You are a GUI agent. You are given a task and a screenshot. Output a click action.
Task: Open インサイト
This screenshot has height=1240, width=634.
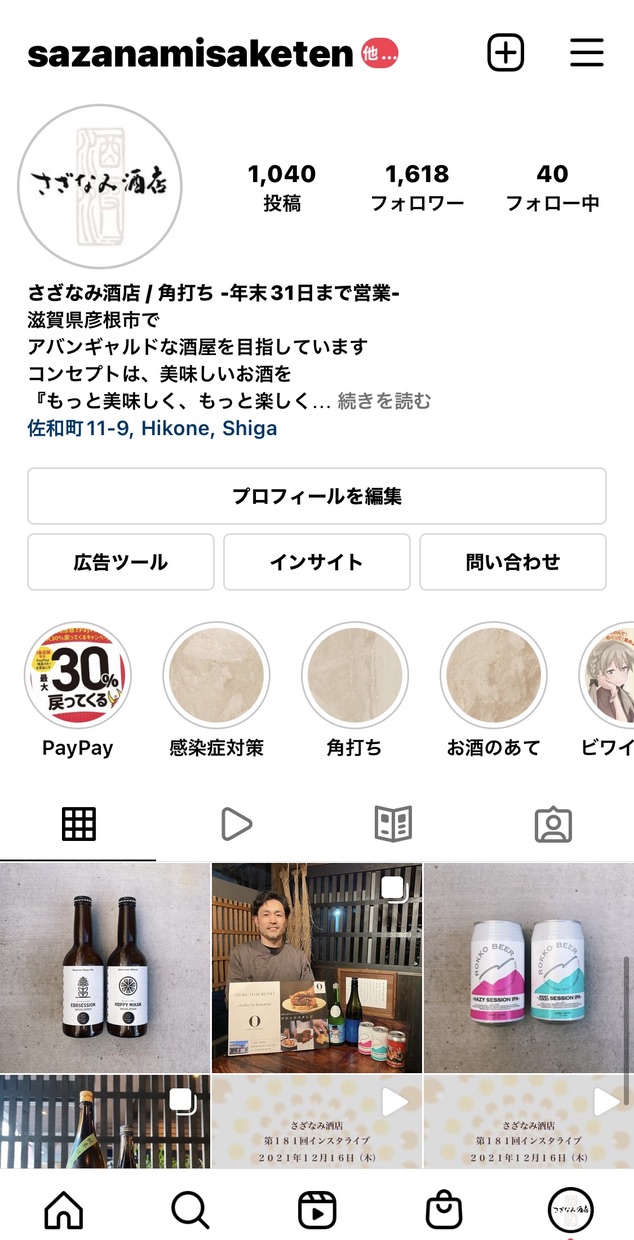tap(316, 562)
